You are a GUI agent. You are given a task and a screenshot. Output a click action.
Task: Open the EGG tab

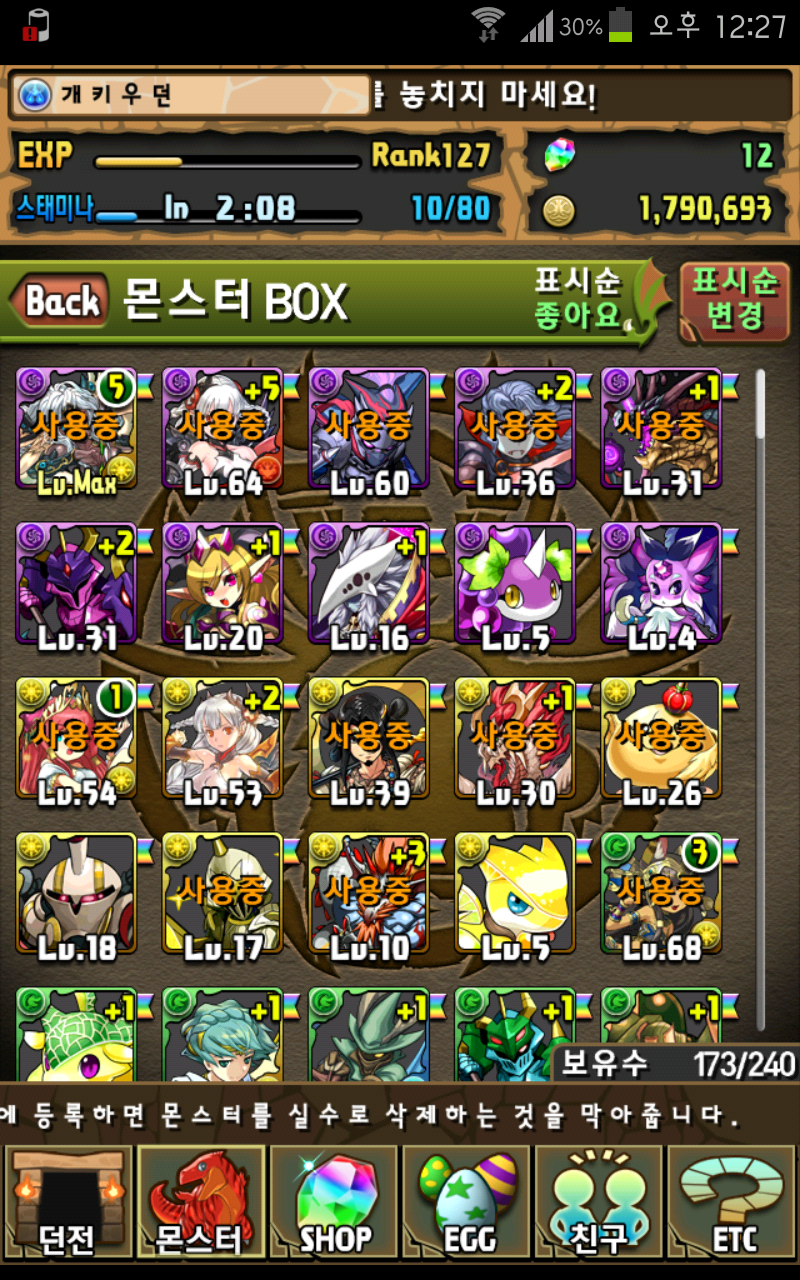[x=466, y=1201]
